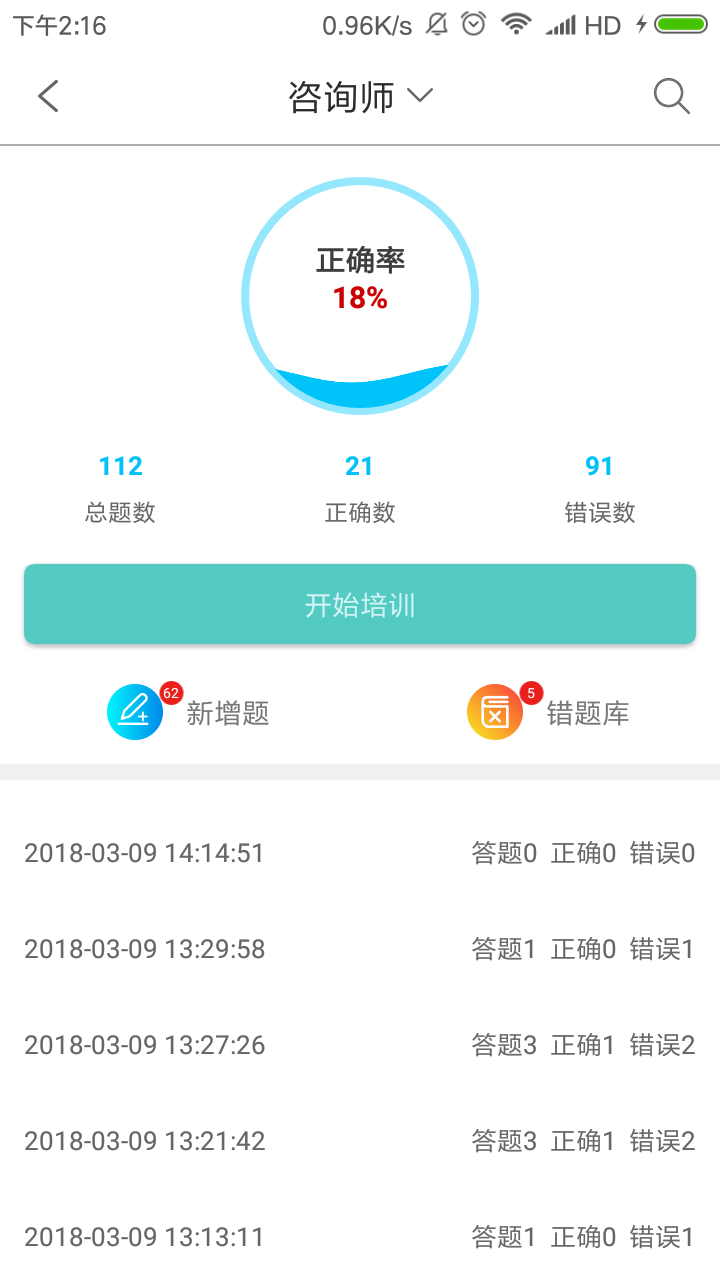Open the record from 2018-03-09 14:14:51
Image resolution: width=720 pixels, height=1280 pixels.
[x=360, y=853]
